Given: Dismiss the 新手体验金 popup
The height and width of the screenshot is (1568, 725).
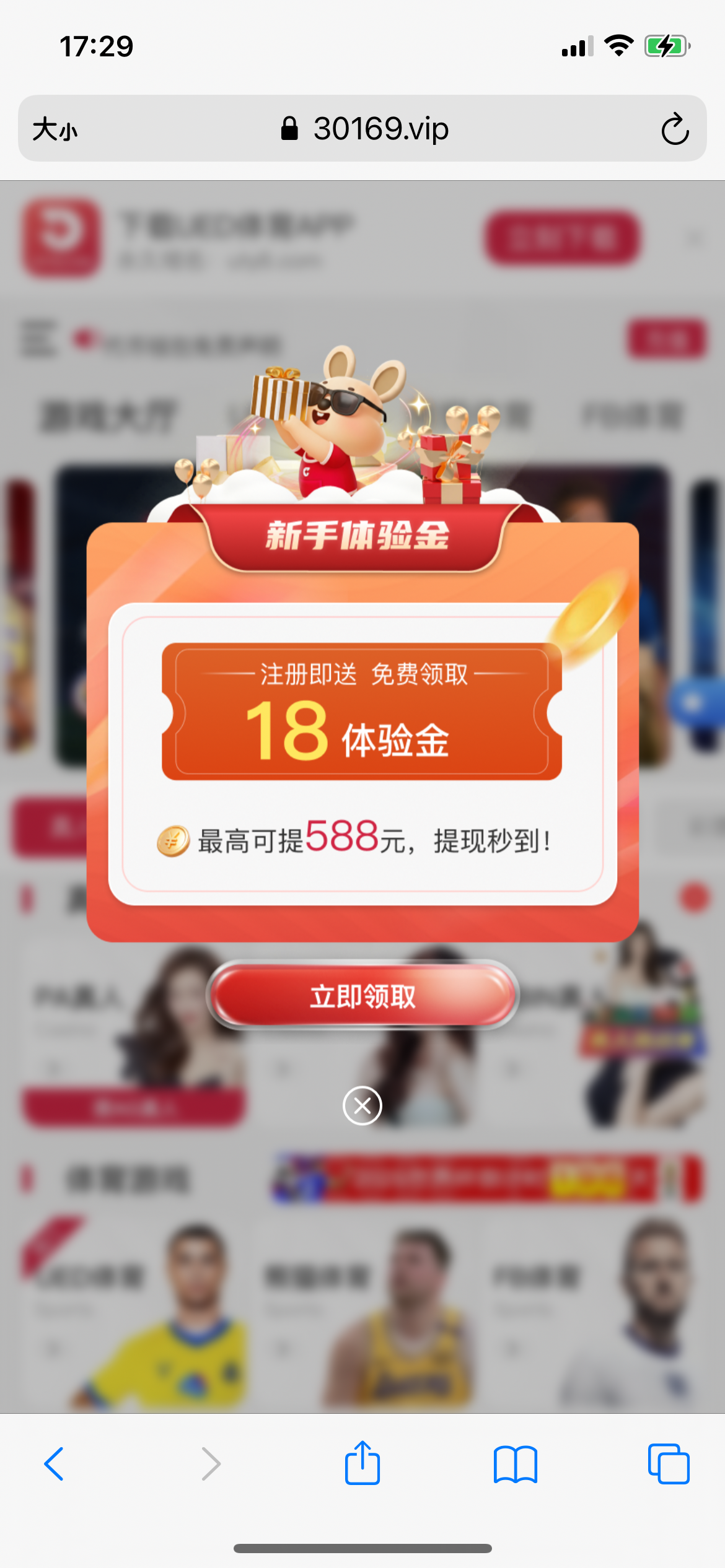Looking at the screenshot, I should [x=362, y=1105].
